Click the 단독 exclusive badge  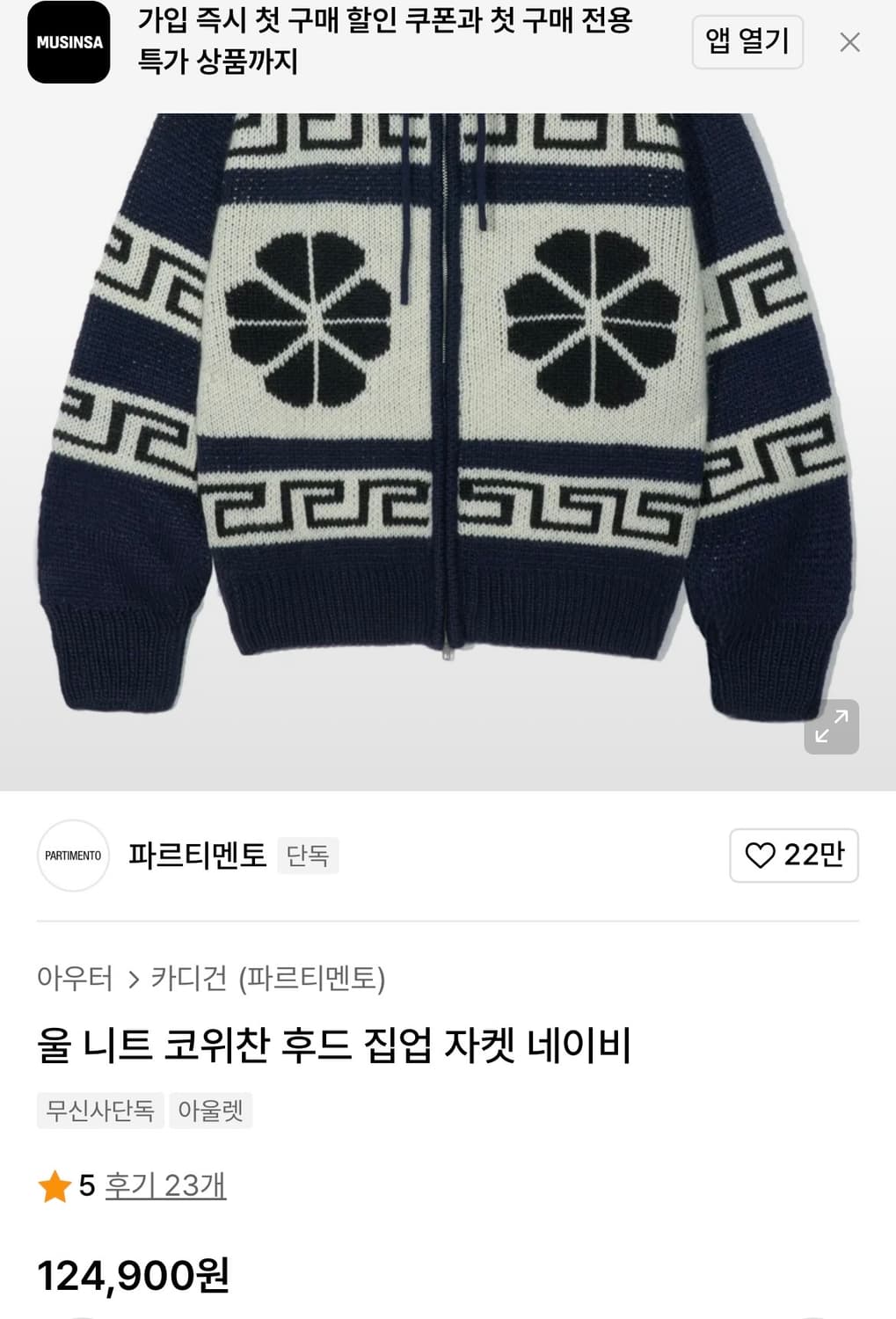308,855
